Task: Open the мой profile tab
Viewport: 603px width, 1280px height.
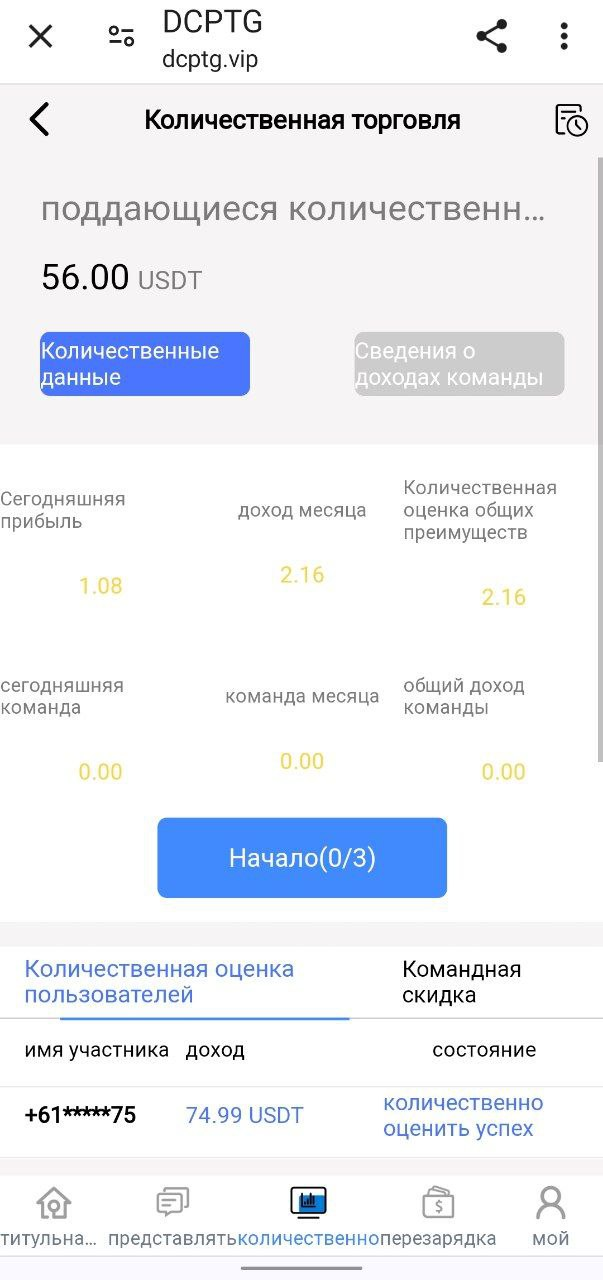Action: 550,1214
